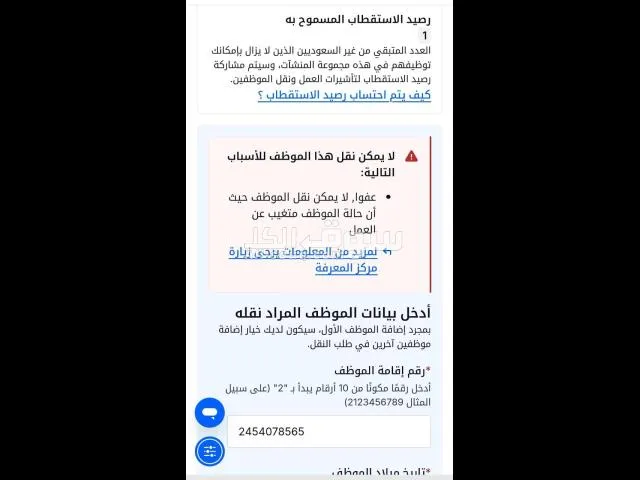Open the round settings sliders button
Viewport: 640px width, 480px height.
[x=210, y=451]
